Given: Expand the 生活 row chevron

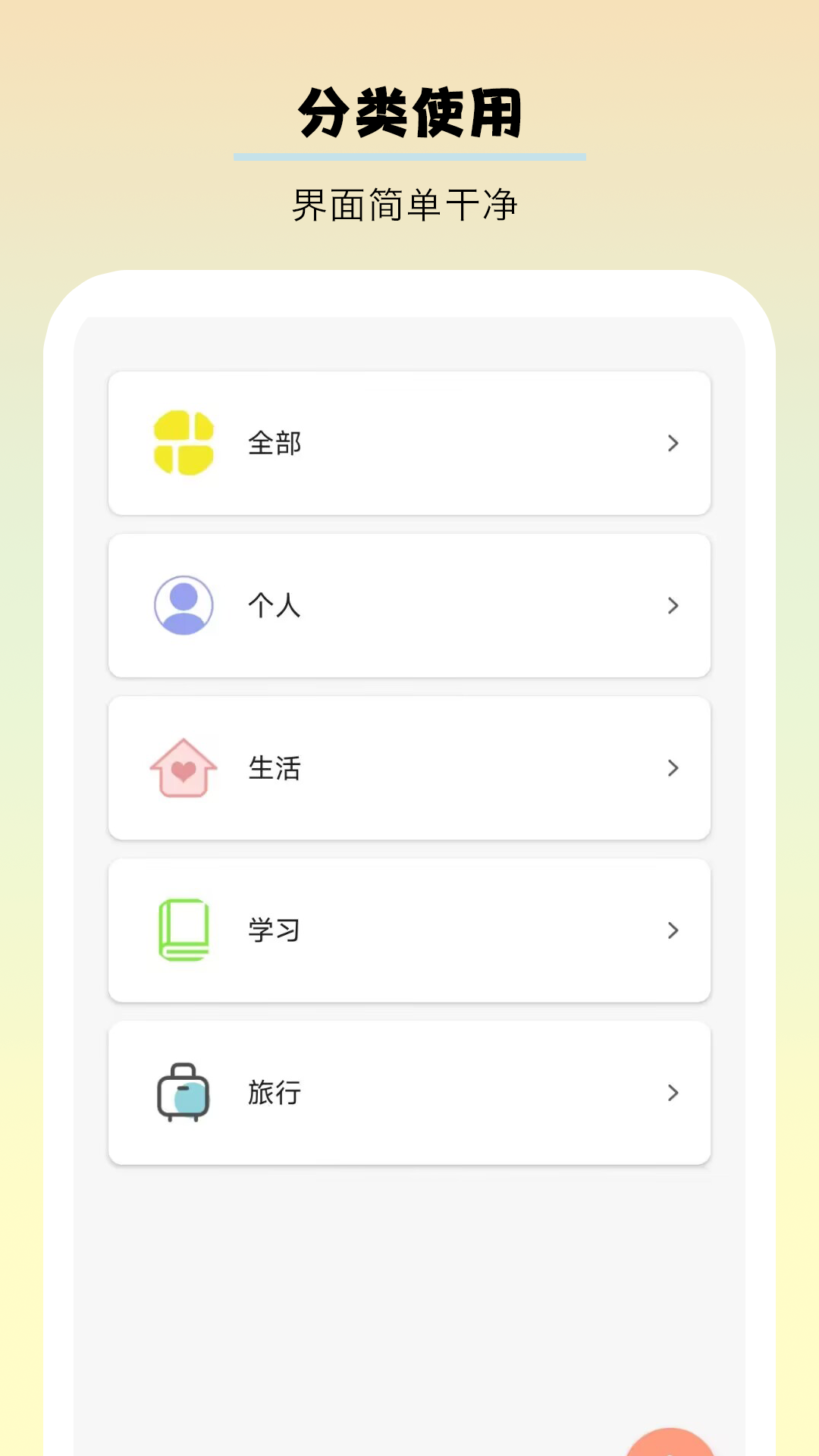Looking at the screenshot, I should (673, 768).
